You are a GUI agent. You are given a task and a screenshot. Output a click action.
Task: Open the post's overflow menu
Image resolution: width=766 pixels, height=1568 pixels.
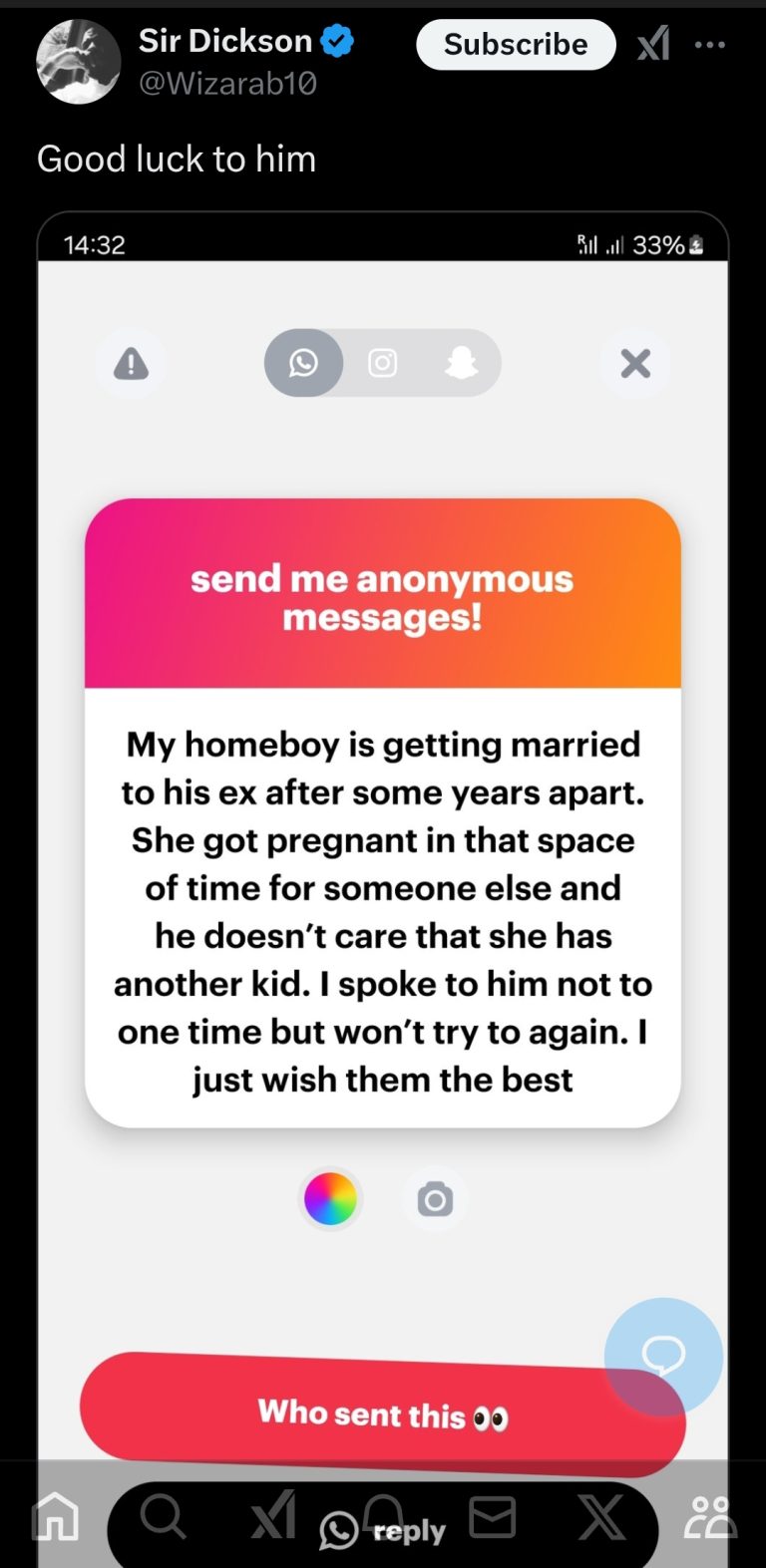[x=710, y=45]
